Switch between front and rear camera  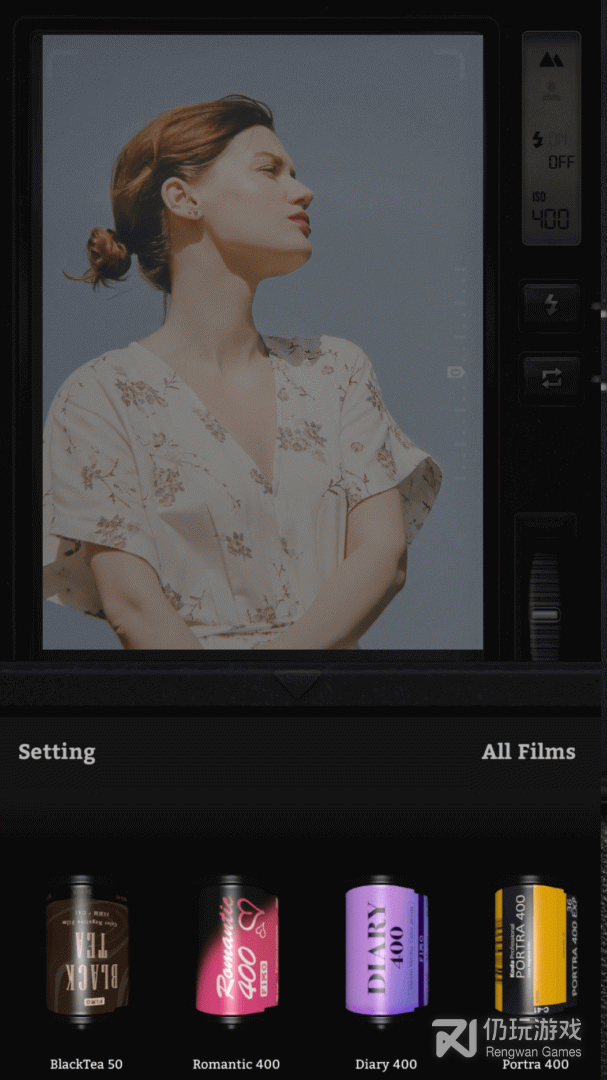coord(550,378)
